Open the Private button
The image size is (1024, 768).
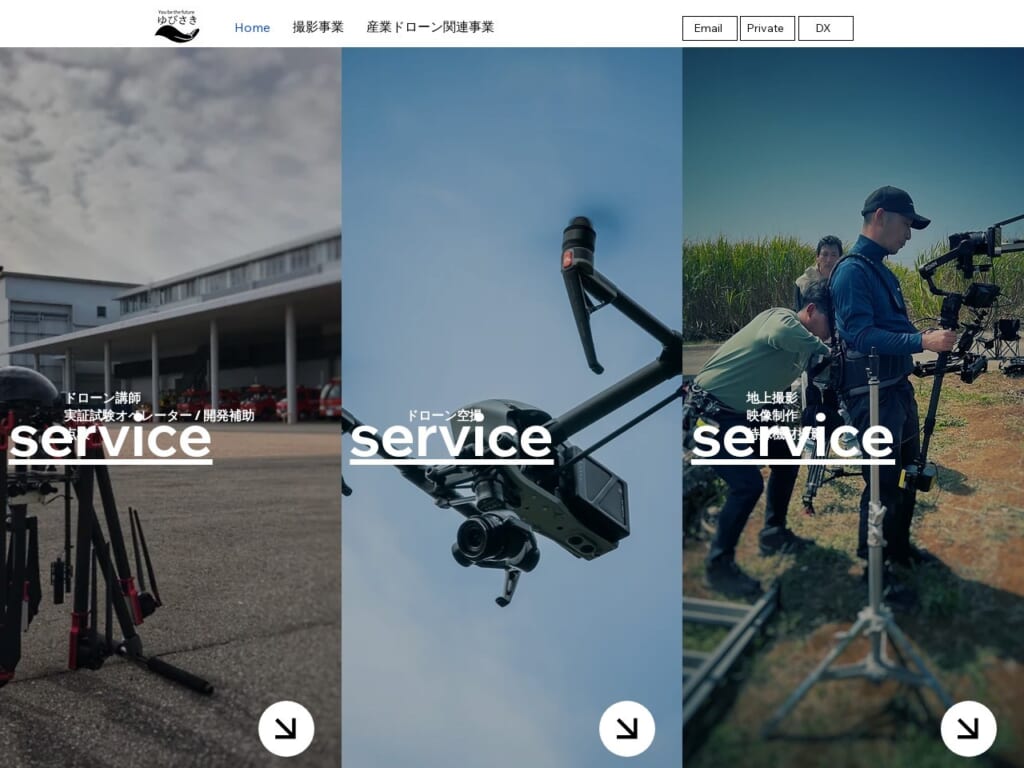click(766, 28)
